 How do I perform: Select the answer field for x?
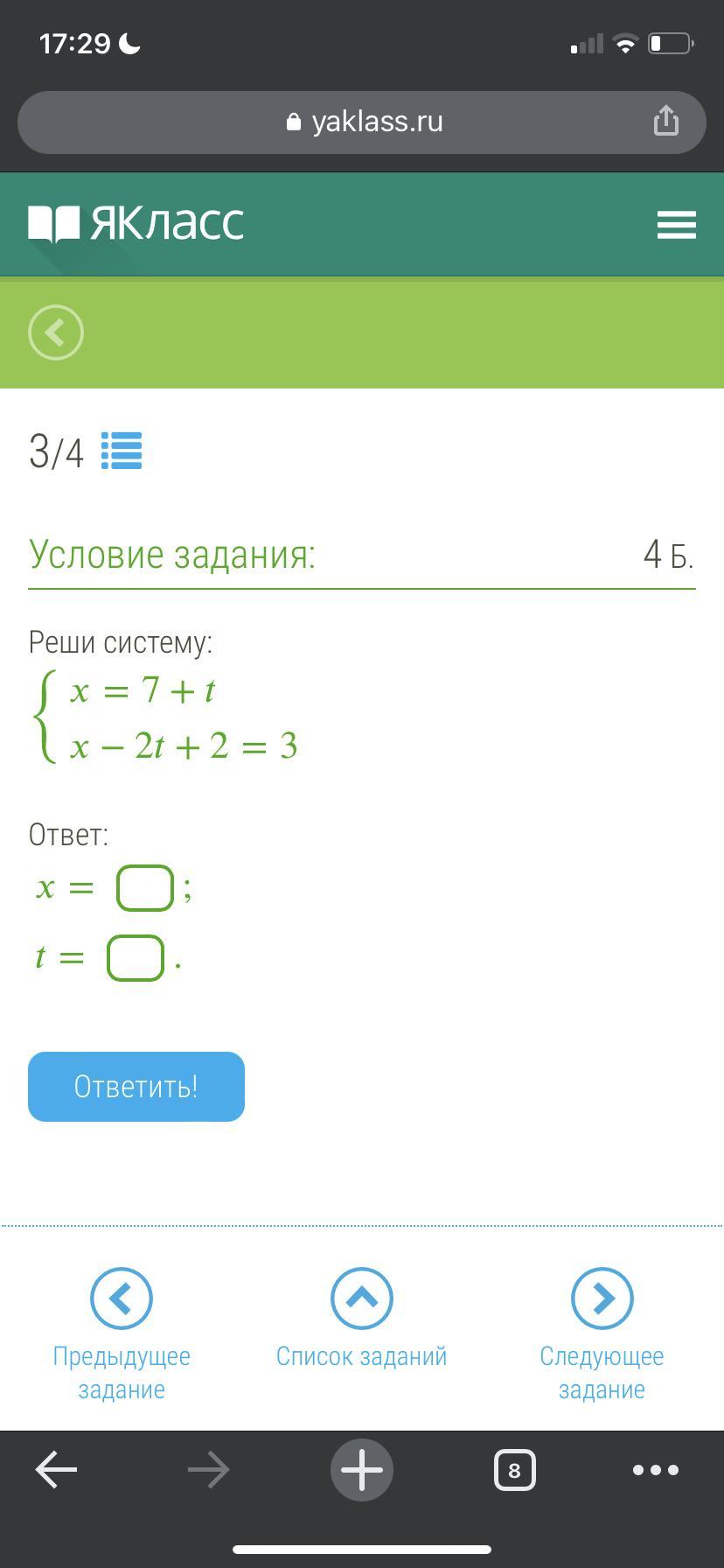pyautogui.click(x=145, y=888)
